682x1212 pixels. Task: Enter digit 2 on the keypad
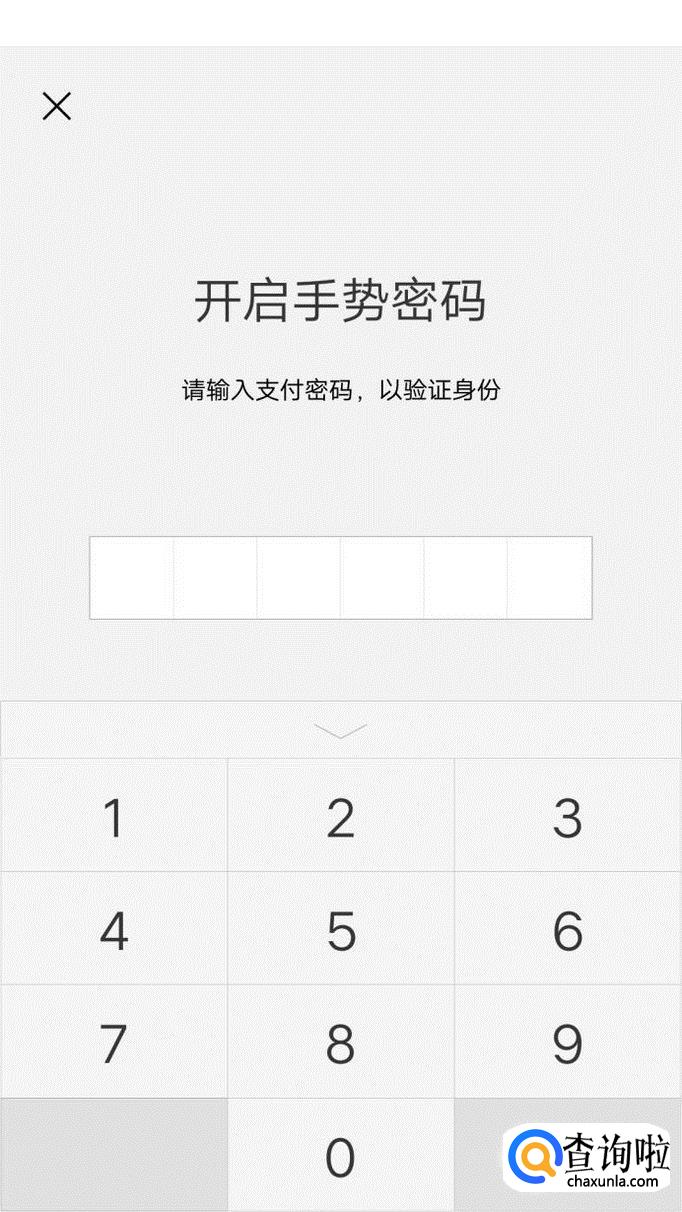(x=340, y=817)
